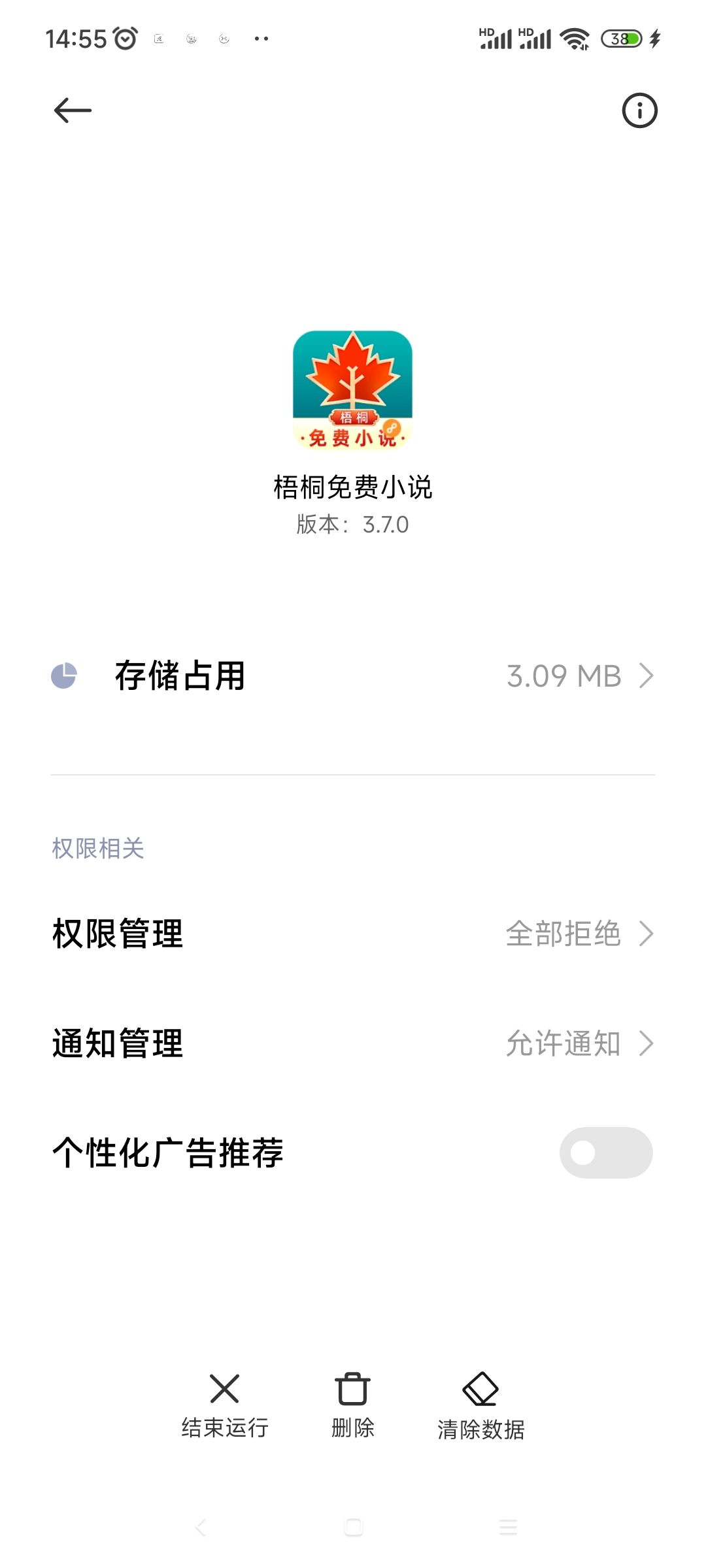
Task: Open the app info i icon
Action: (x=638, y=110)
